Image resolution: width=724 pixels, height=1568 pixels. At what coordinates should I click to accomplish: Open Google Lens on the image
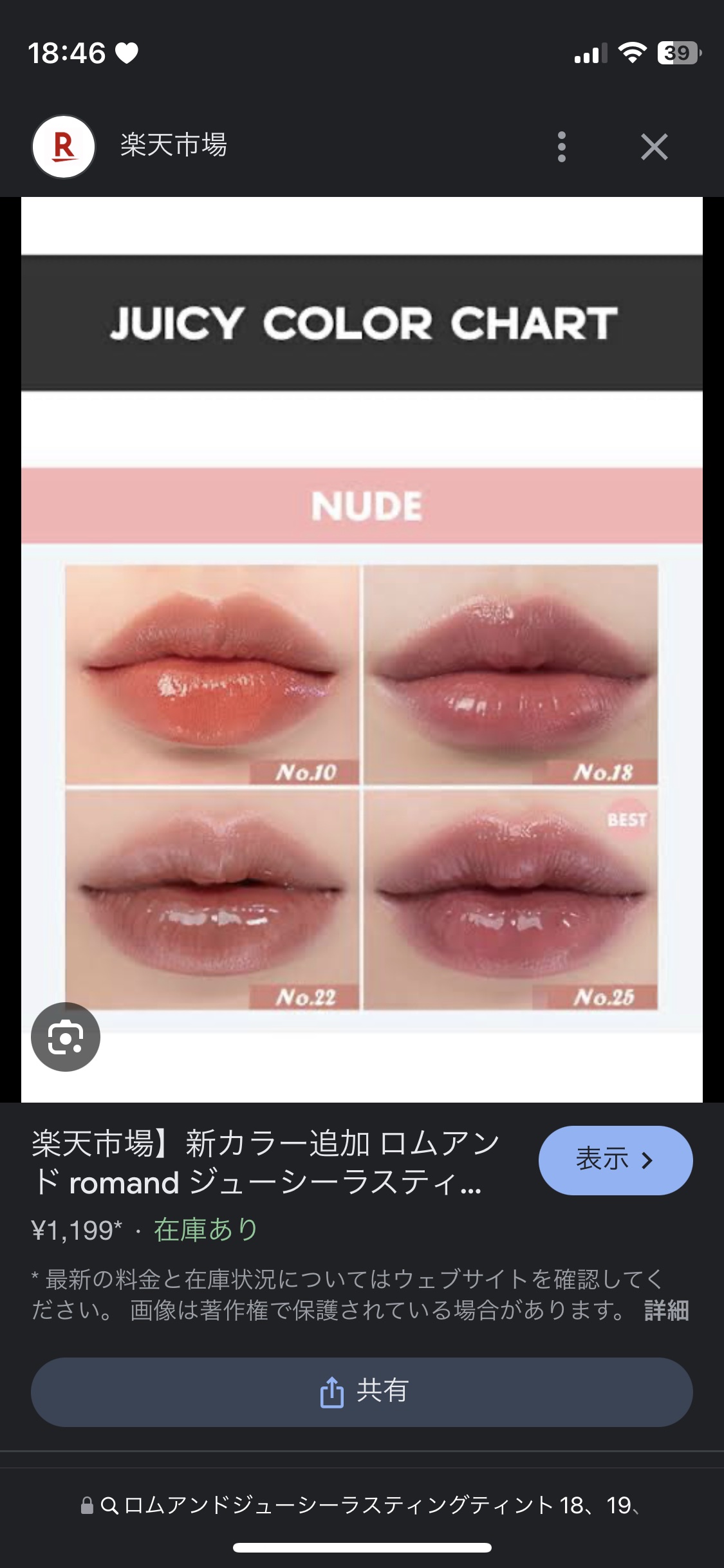[66, 1038]
